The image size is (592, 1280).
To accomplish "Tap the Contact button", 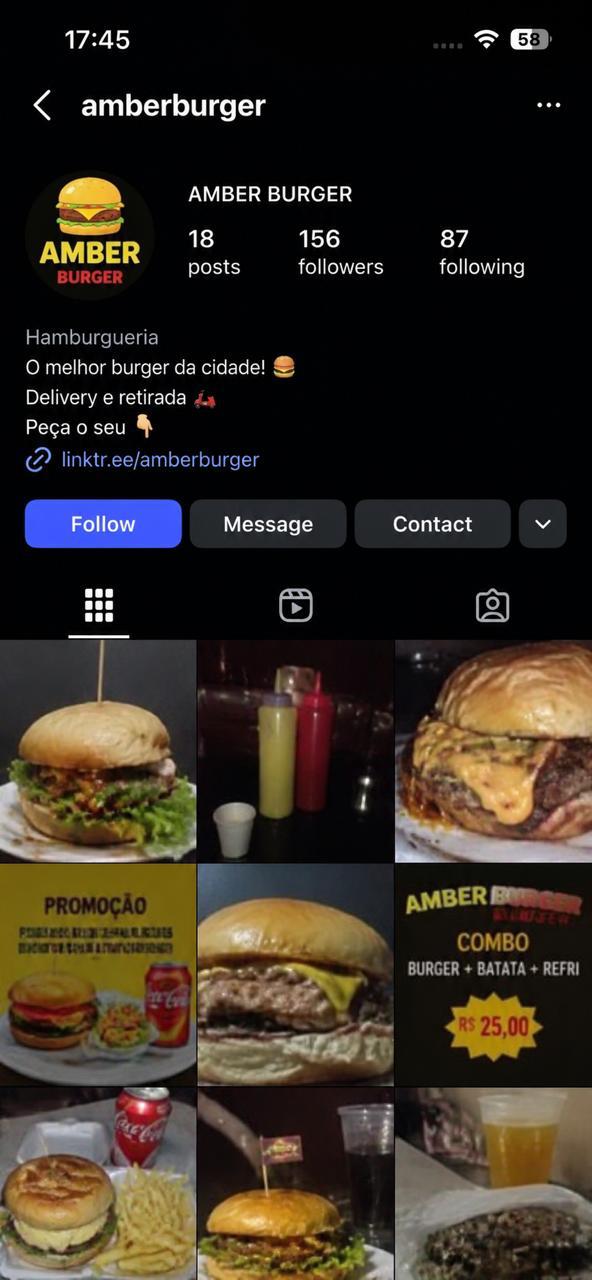I will click(x=432, y=524).
